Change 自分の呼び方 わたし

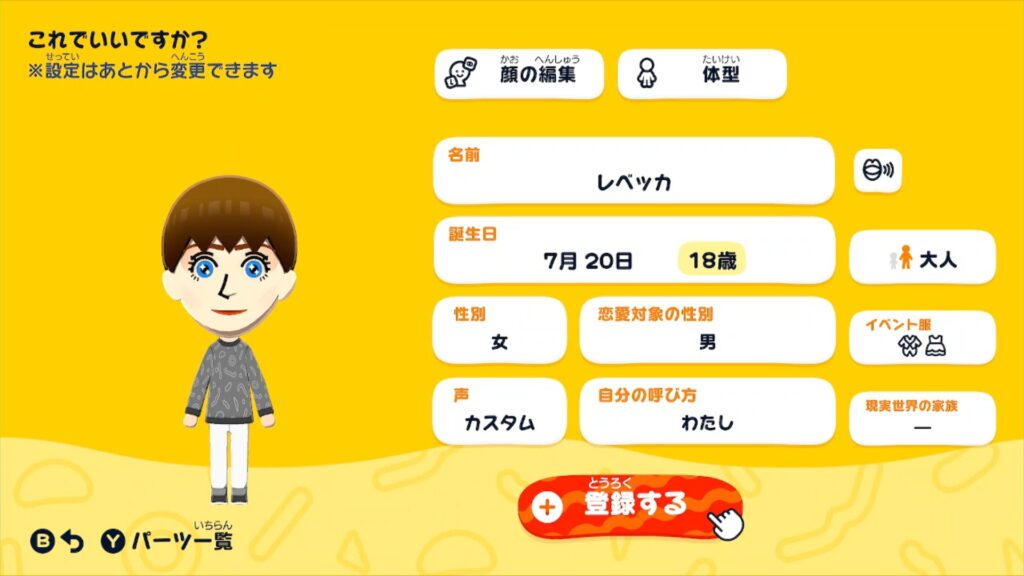706,411
